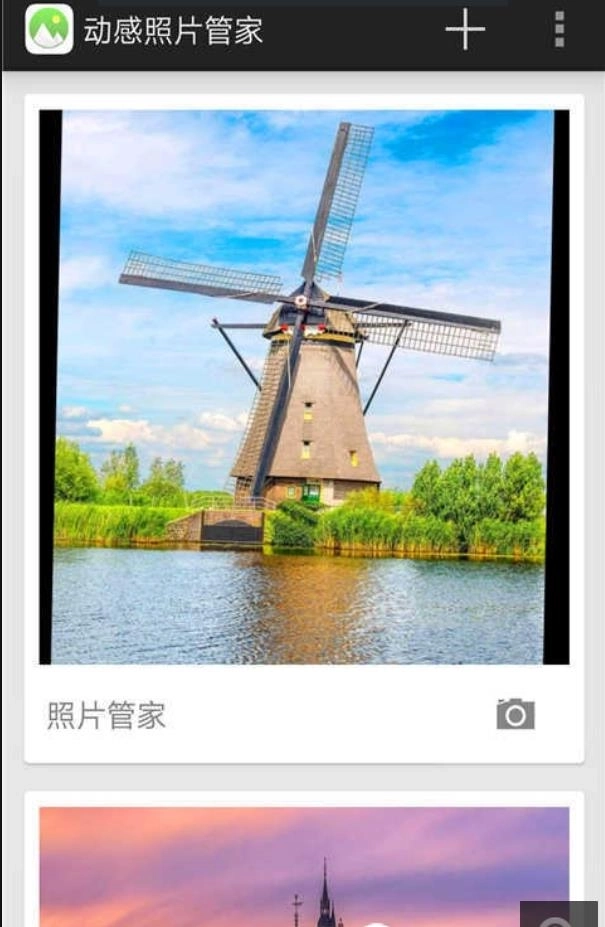Open the overflow menu
The width and height of the screenshot is (605, 927).
coord(559,30)
